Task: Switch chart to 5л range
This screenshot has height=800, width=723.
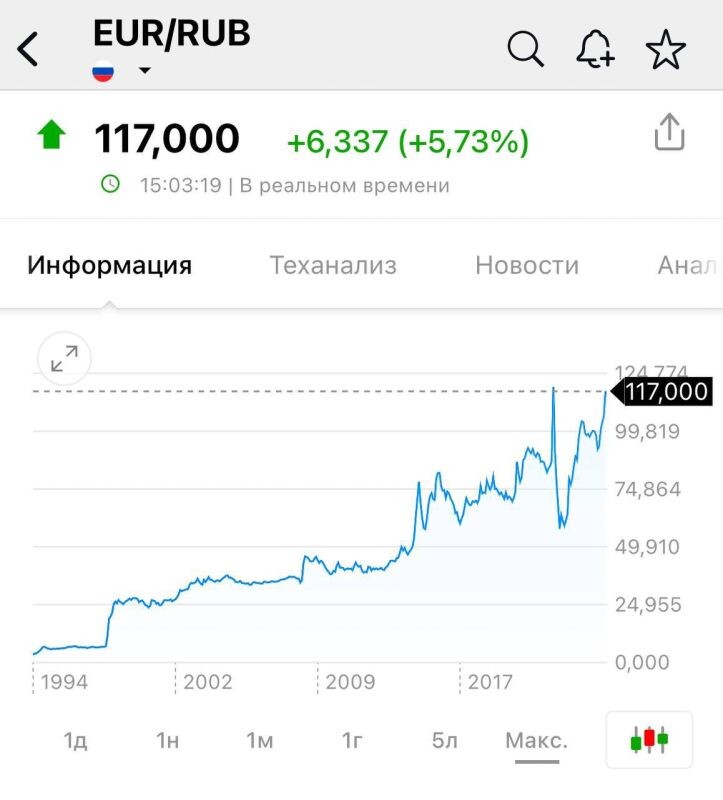Action: (441, 740)
